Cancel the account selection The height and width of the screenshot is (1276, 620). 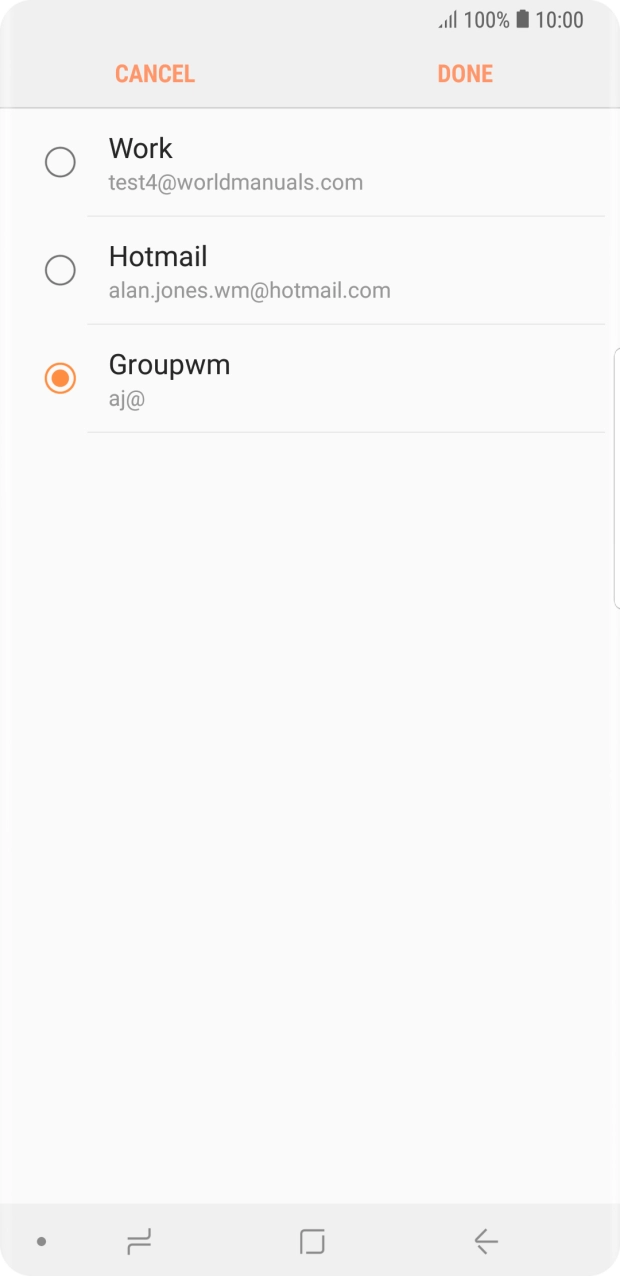coord(154,74)
